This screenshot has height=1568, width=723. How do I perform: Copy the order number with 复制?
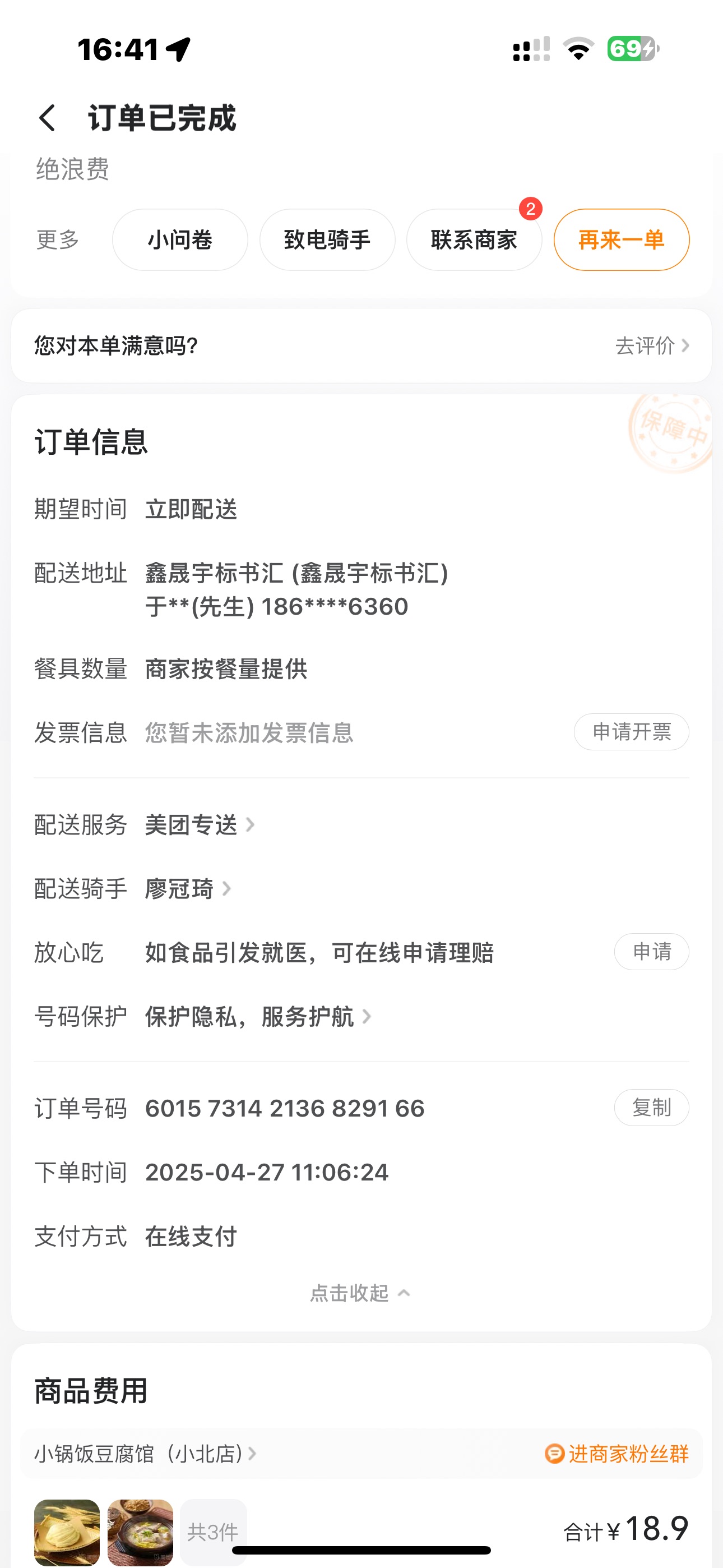click(x=651, y=1107)
